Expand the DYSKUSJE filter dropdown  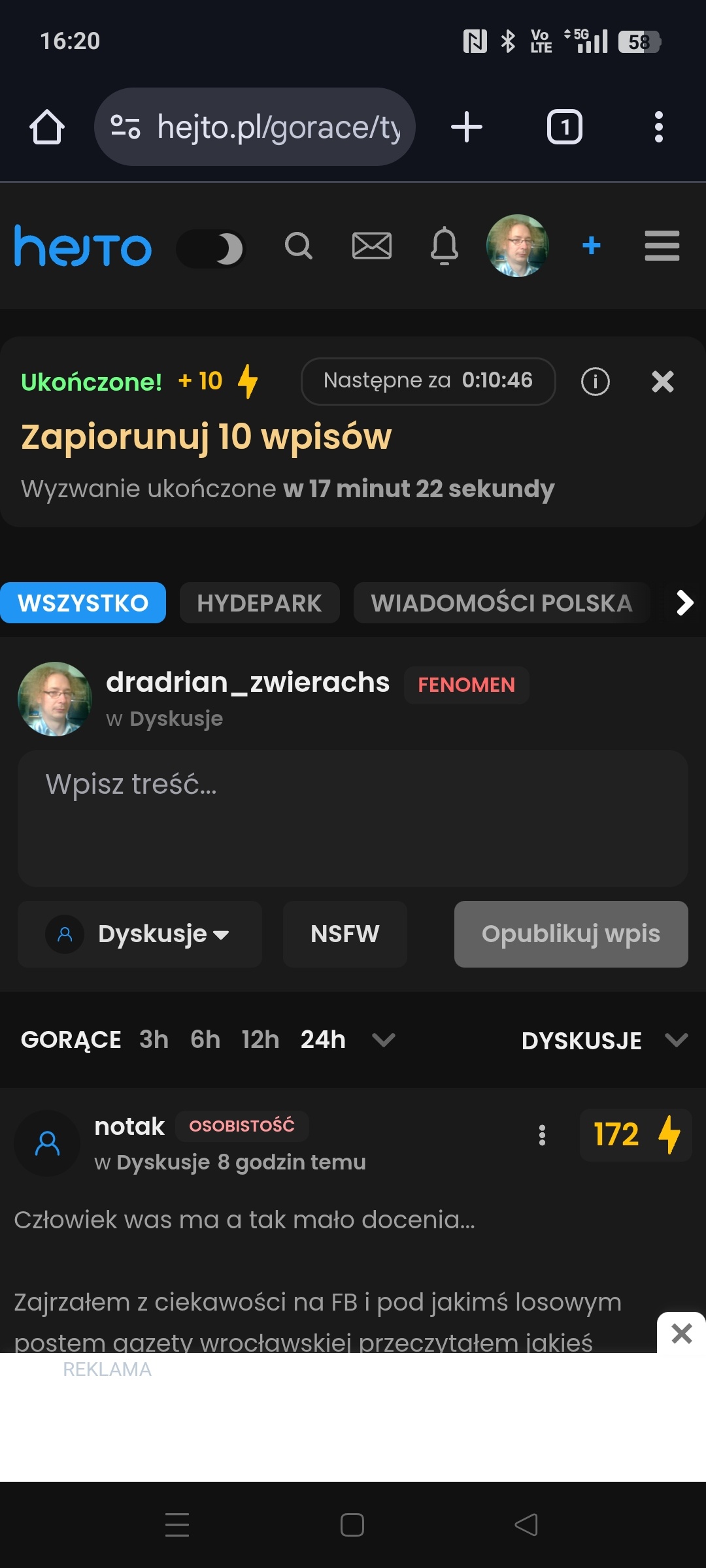(x=605, y=1040)
